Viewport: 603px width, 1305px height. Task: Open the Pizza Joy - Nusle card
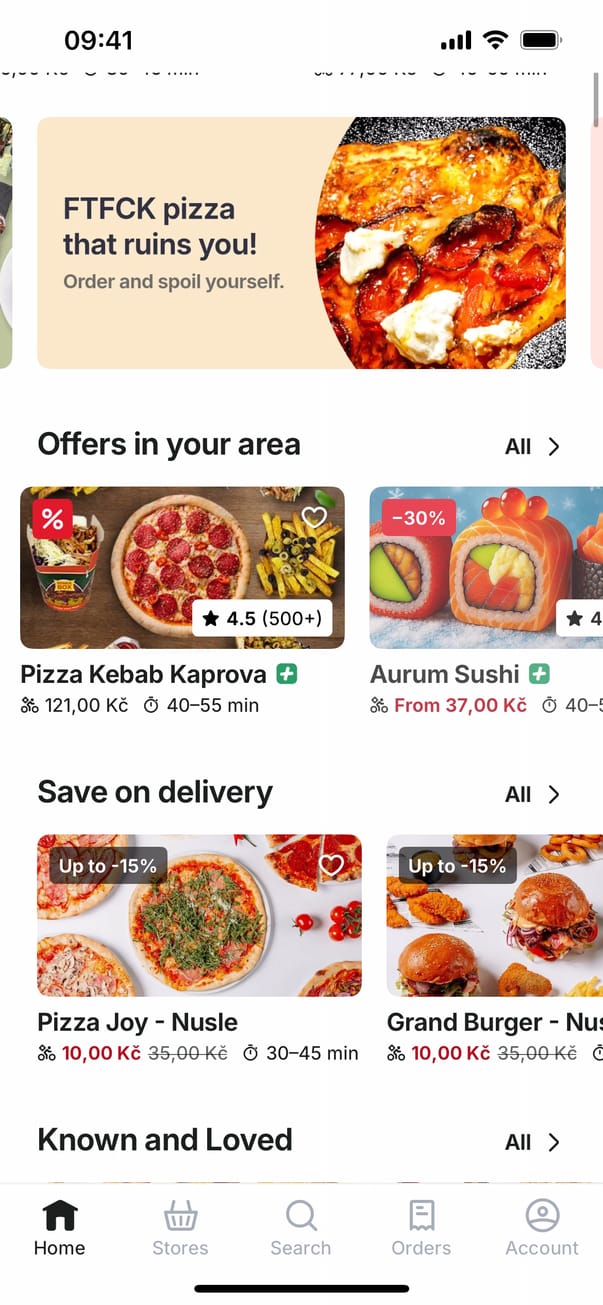199,915
